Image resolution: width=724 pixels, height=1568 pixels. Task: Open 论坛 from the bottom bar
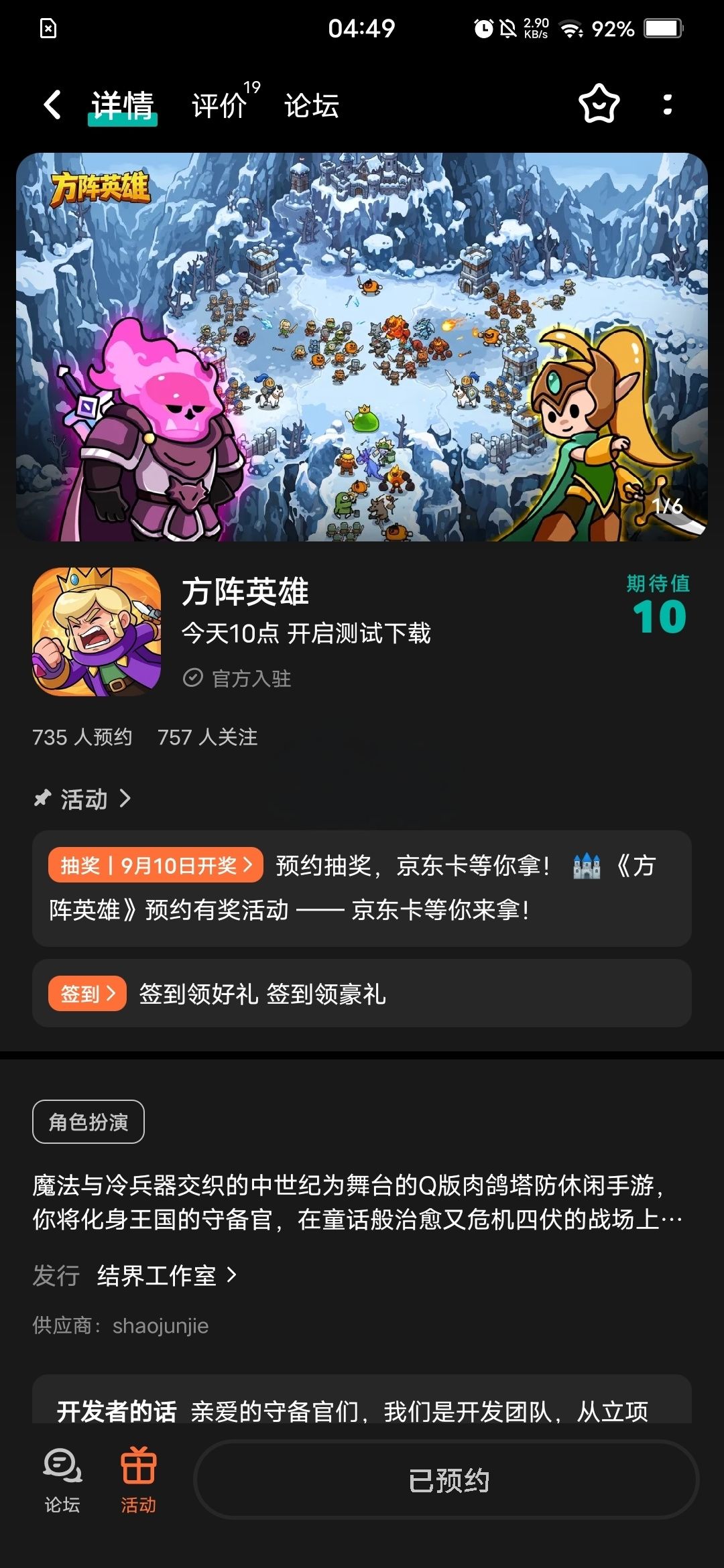click(x=62, y=1481)
